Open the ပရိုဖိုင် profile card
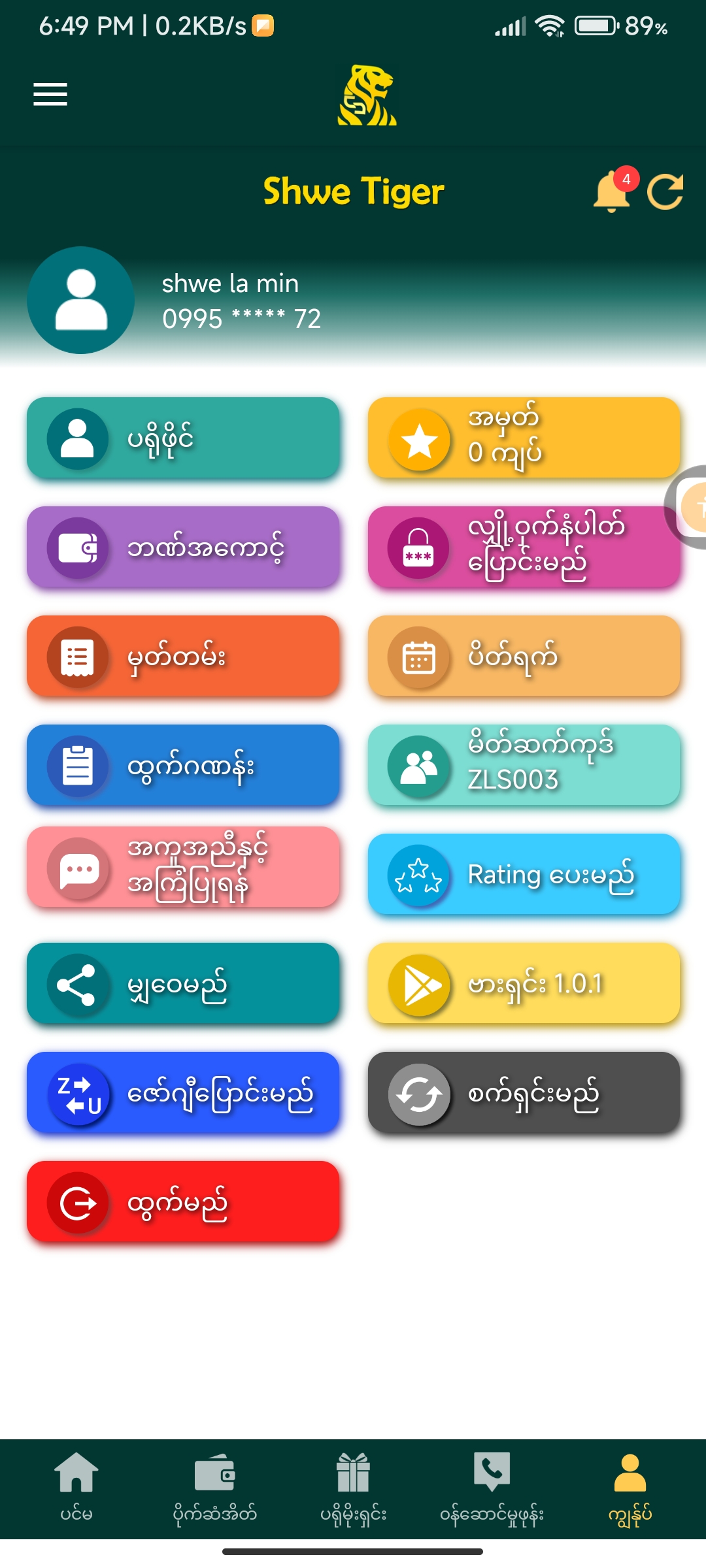This screenshot has height=1568, width=706. (x=183, y=438)
